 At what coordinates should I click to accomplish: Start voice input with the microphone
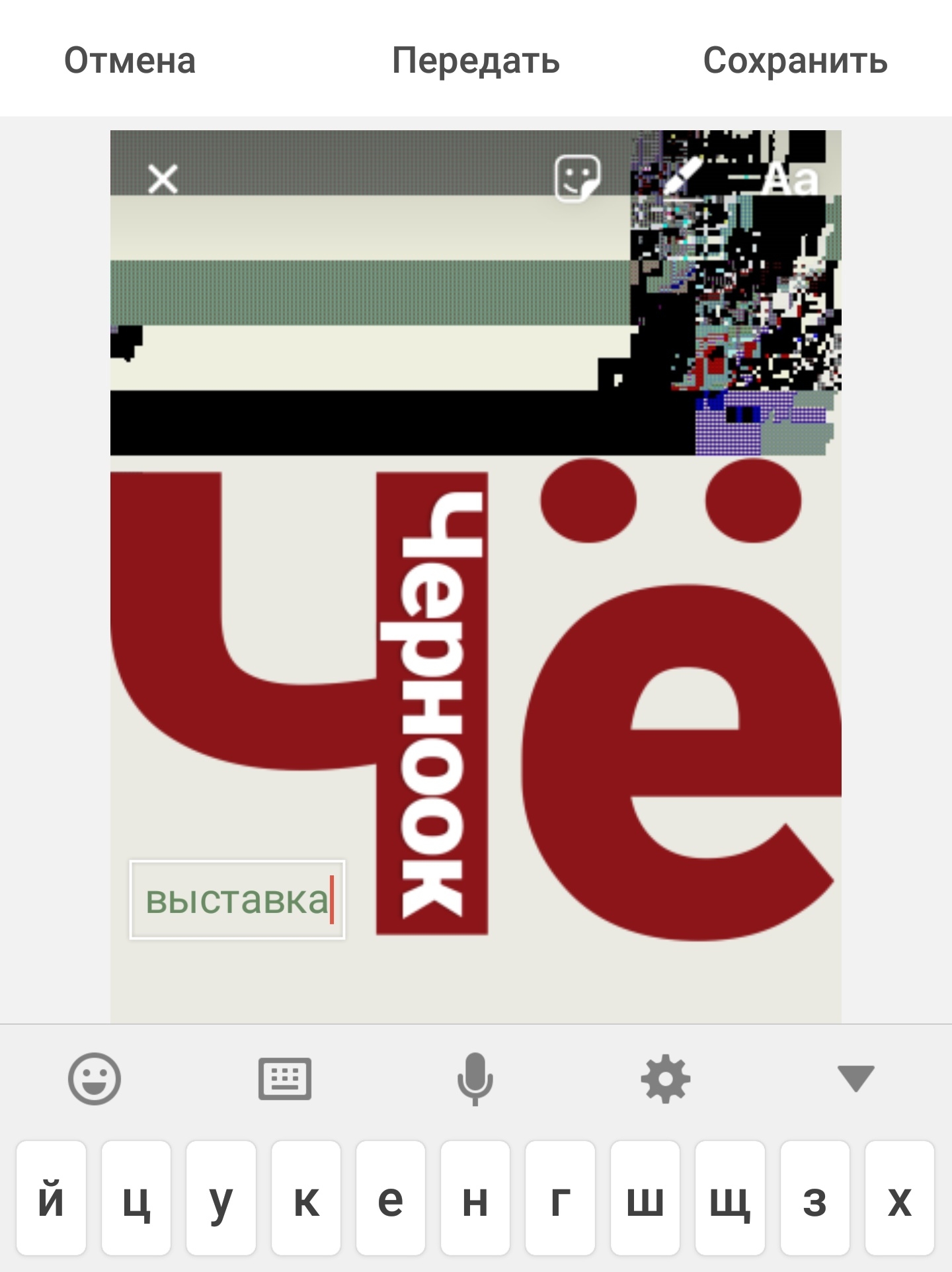click(475, 1079)
